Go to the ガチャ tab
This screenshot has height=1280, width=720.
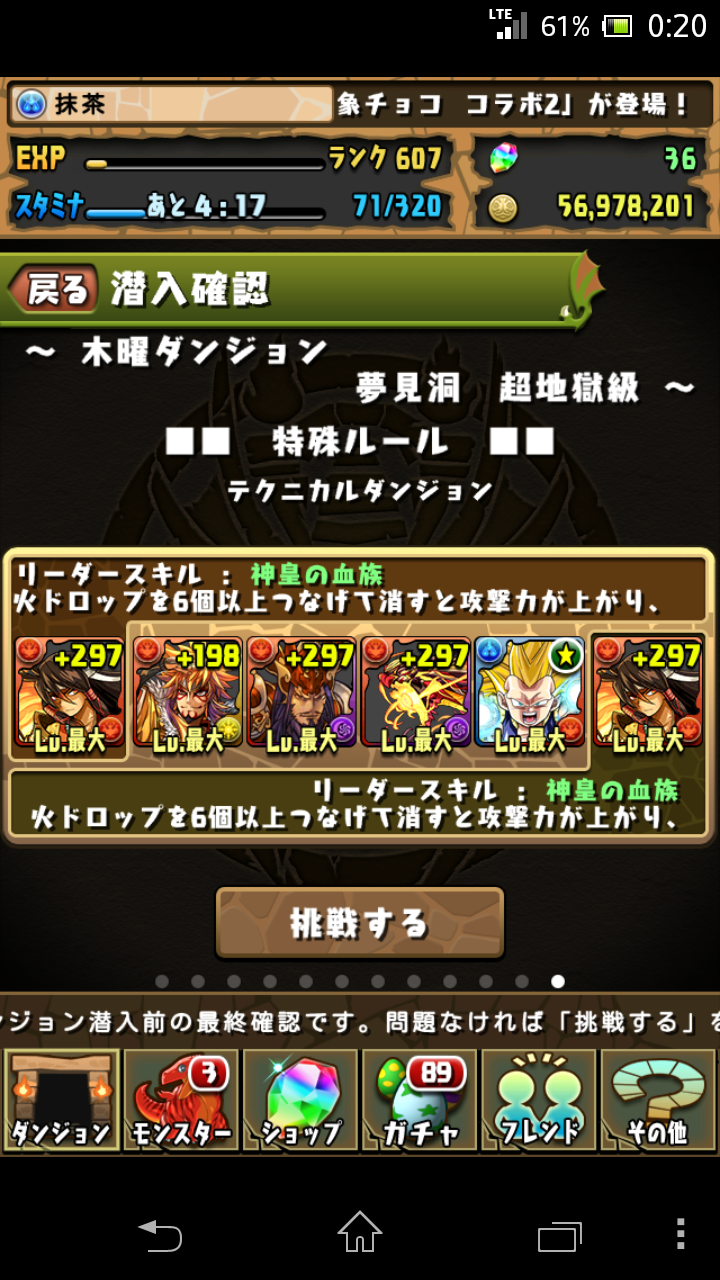coord(419,1100)
